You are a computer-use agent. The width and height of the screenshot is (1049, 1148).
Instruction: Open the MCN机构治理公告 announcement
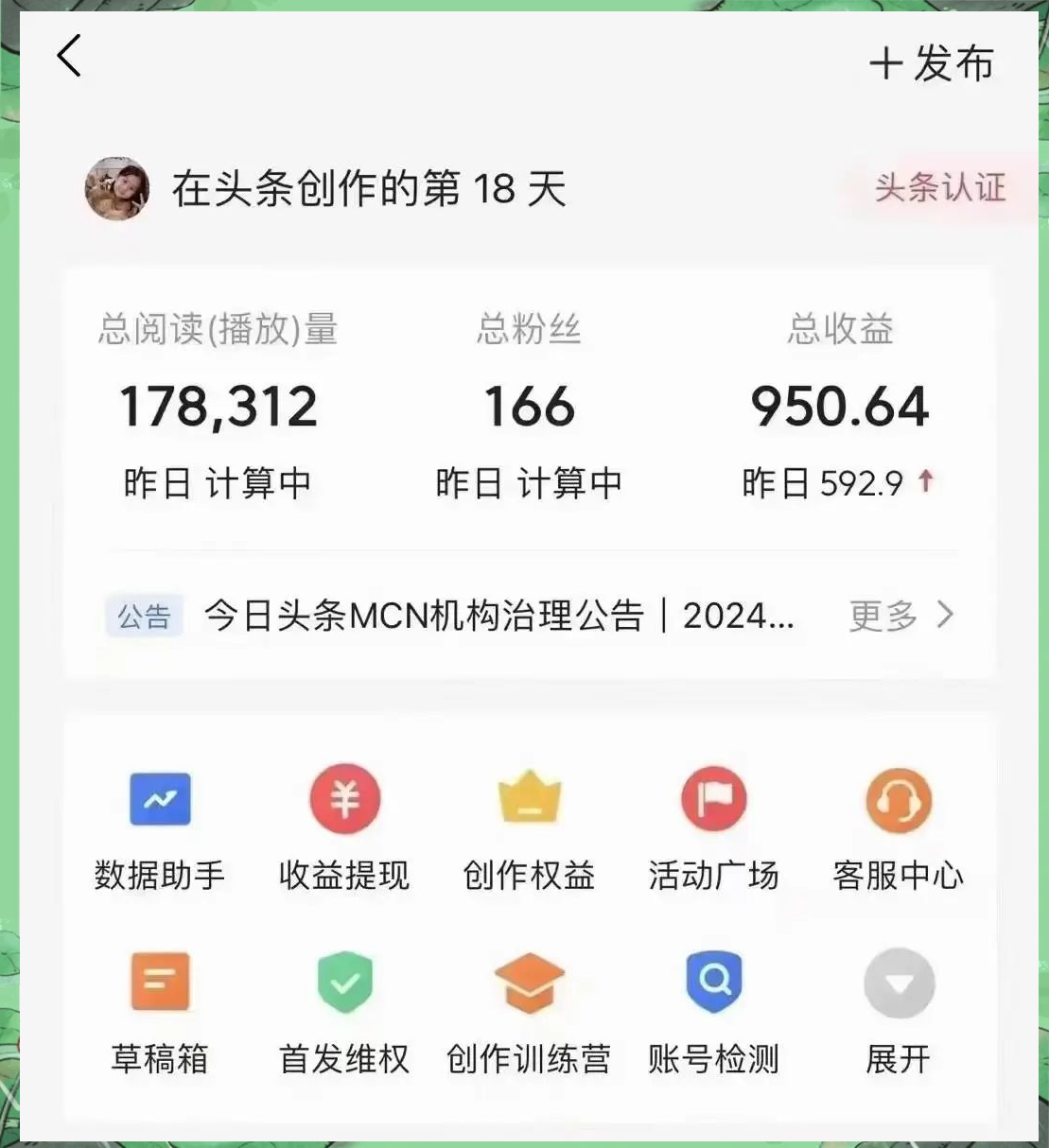[498, 617]
